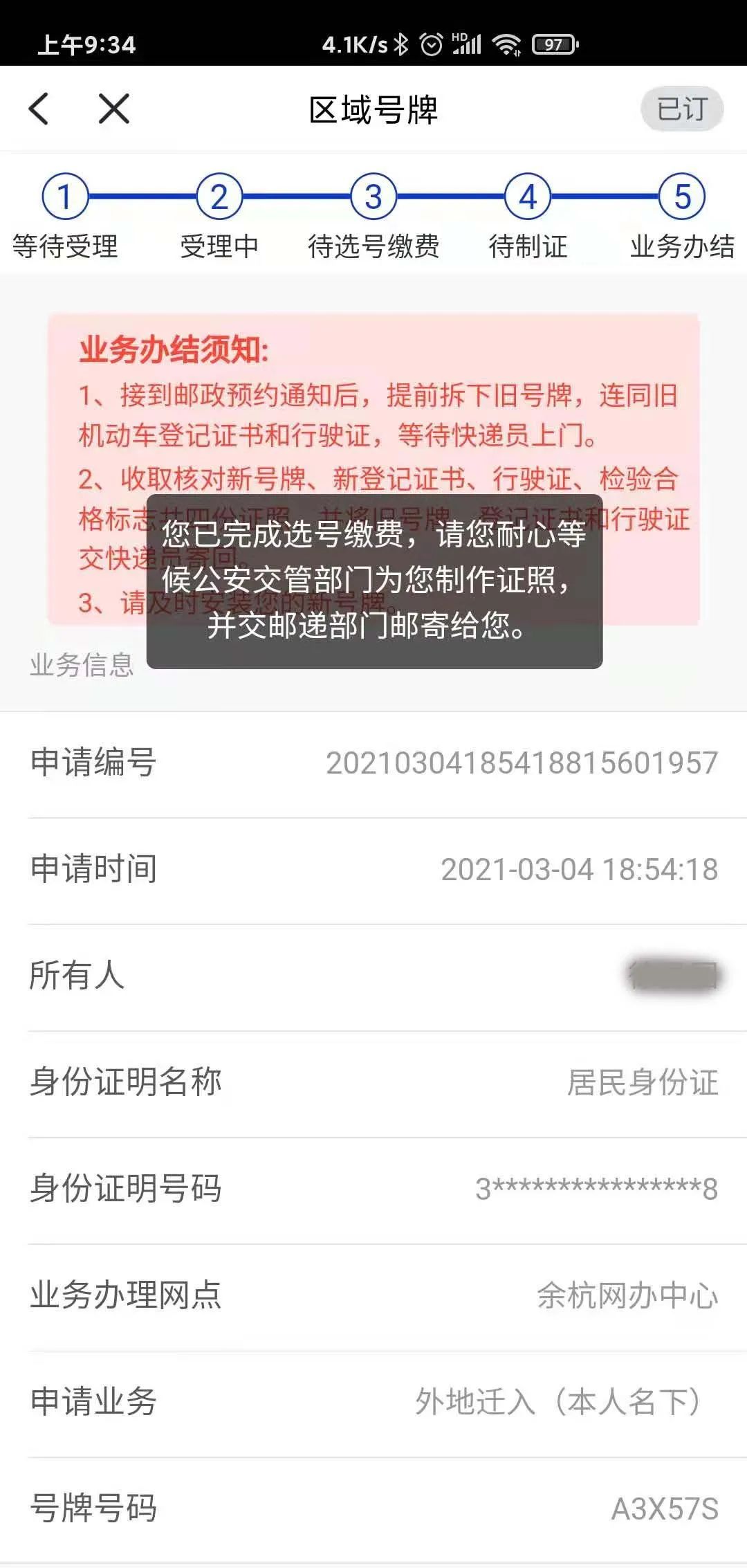Go back with the arrow icon
This screenshot has height=1568, width=747.
point(39,109)
